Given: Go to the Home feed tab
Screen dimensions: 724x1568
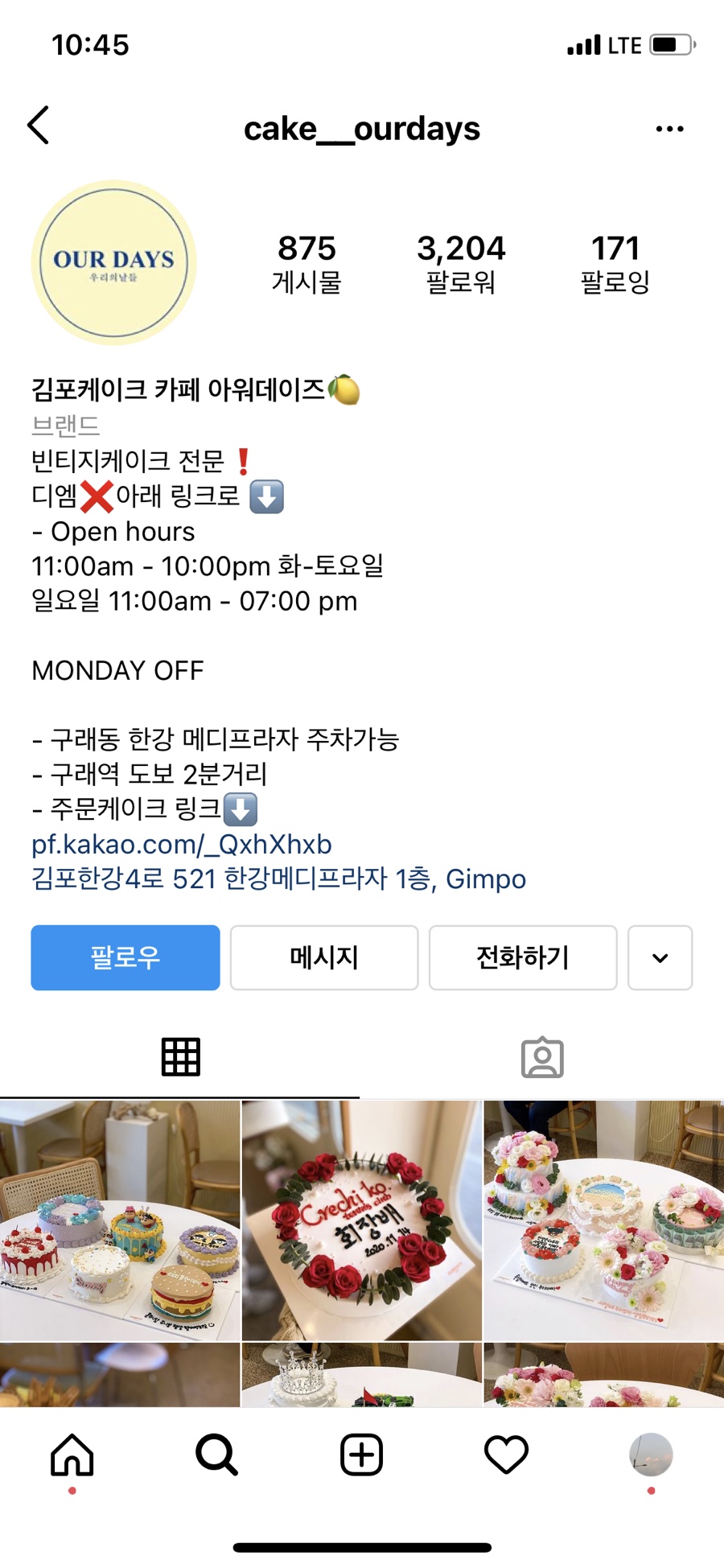Looking at the screenshot, I should click(x=72, y=1455).
